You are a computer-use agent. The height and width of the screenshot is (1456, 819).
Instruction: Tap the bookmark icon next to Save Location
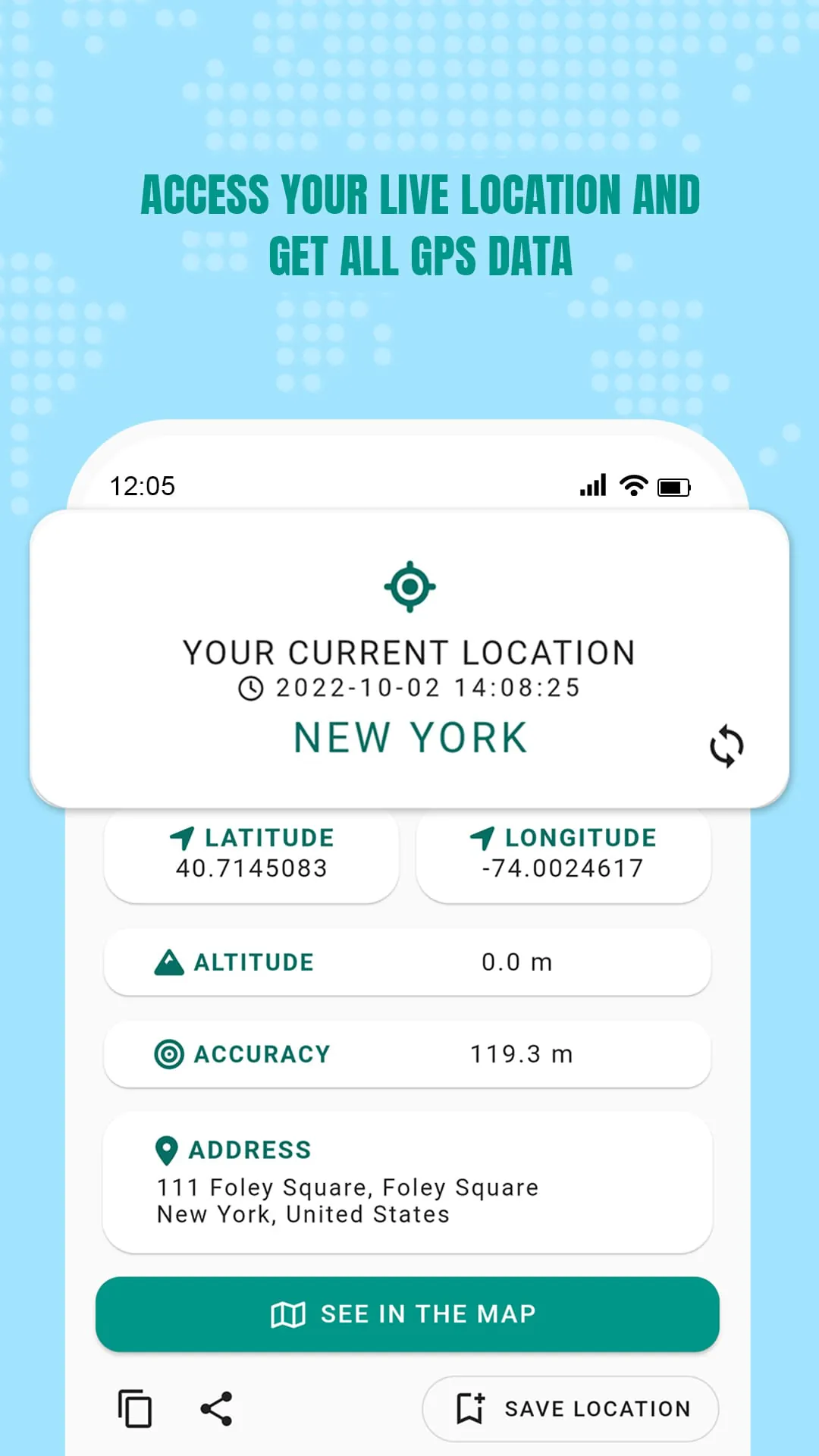[x=470, y=1407]
